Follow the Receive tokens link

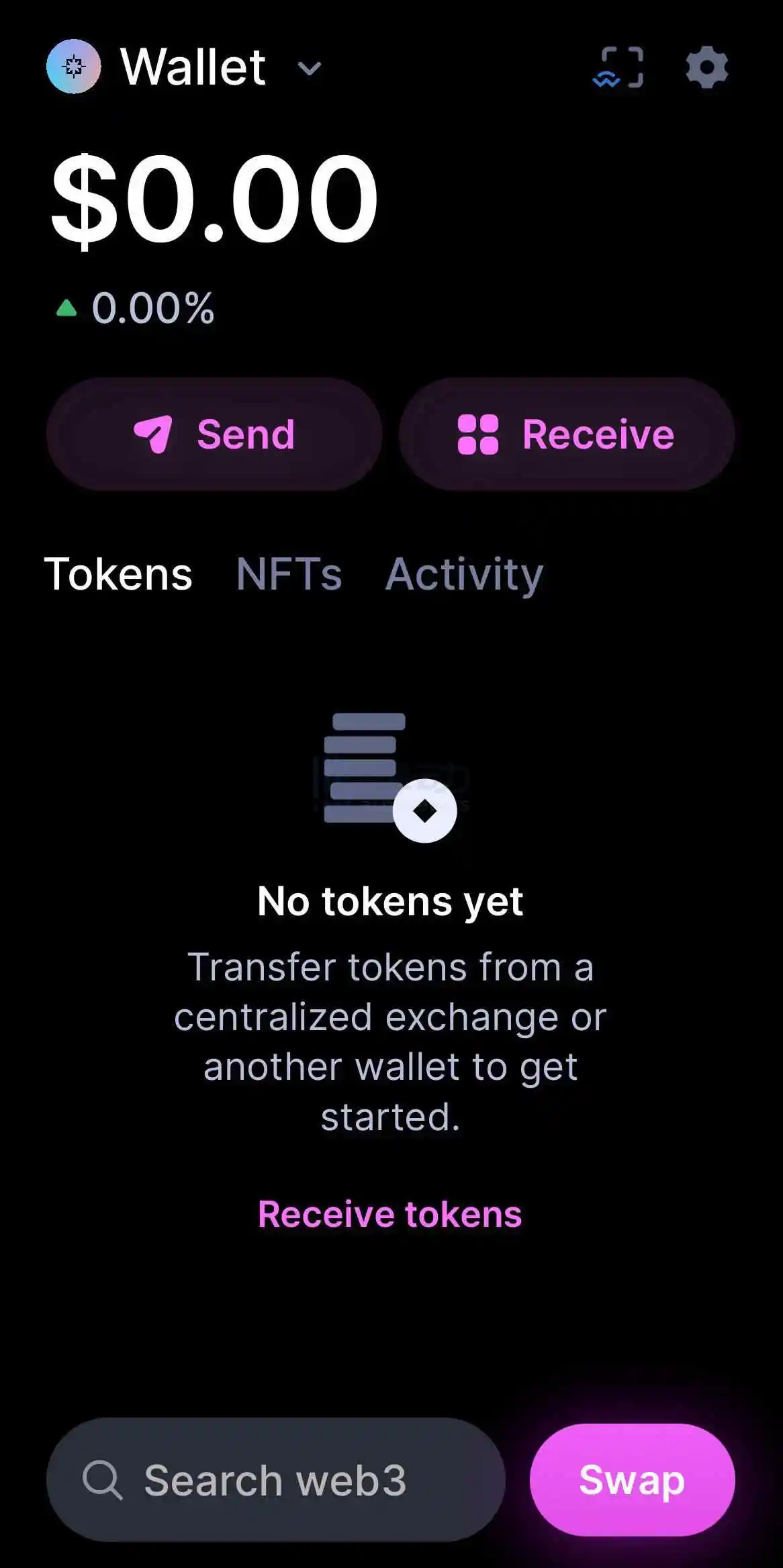pos(390,1214)
